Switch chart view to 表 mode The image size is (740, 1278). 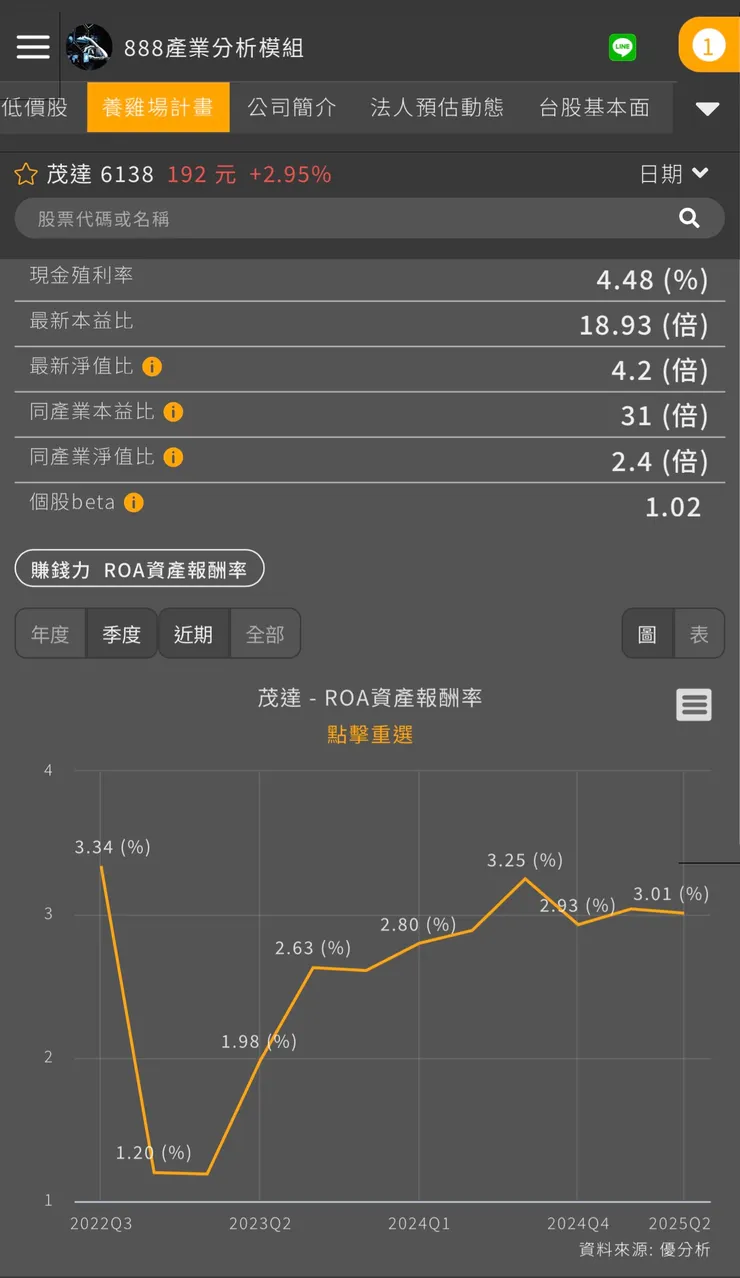(699, 633)
